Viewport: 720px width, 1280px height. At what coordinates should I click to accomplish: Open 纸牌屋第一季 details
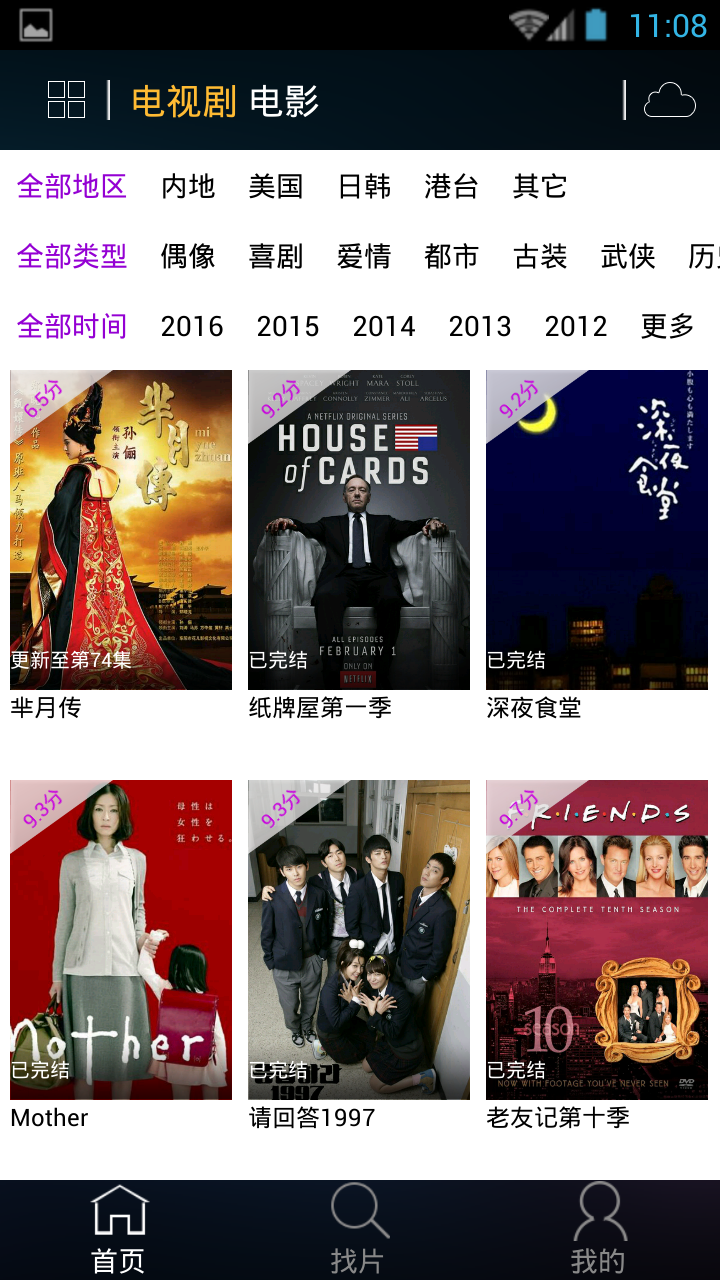click(x=359, y=530)
